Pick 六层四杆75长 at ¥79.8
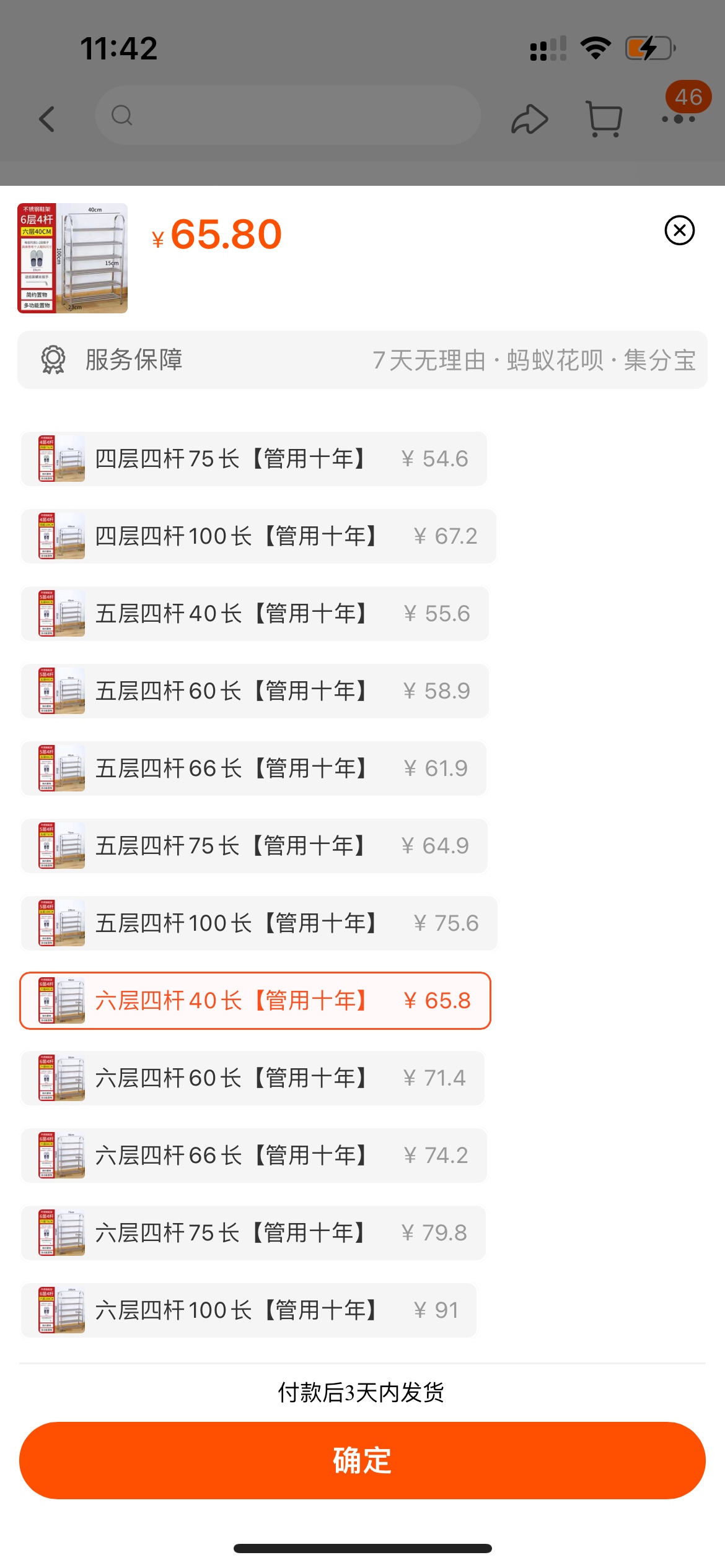725x1568 pixels. [253, 1233]
